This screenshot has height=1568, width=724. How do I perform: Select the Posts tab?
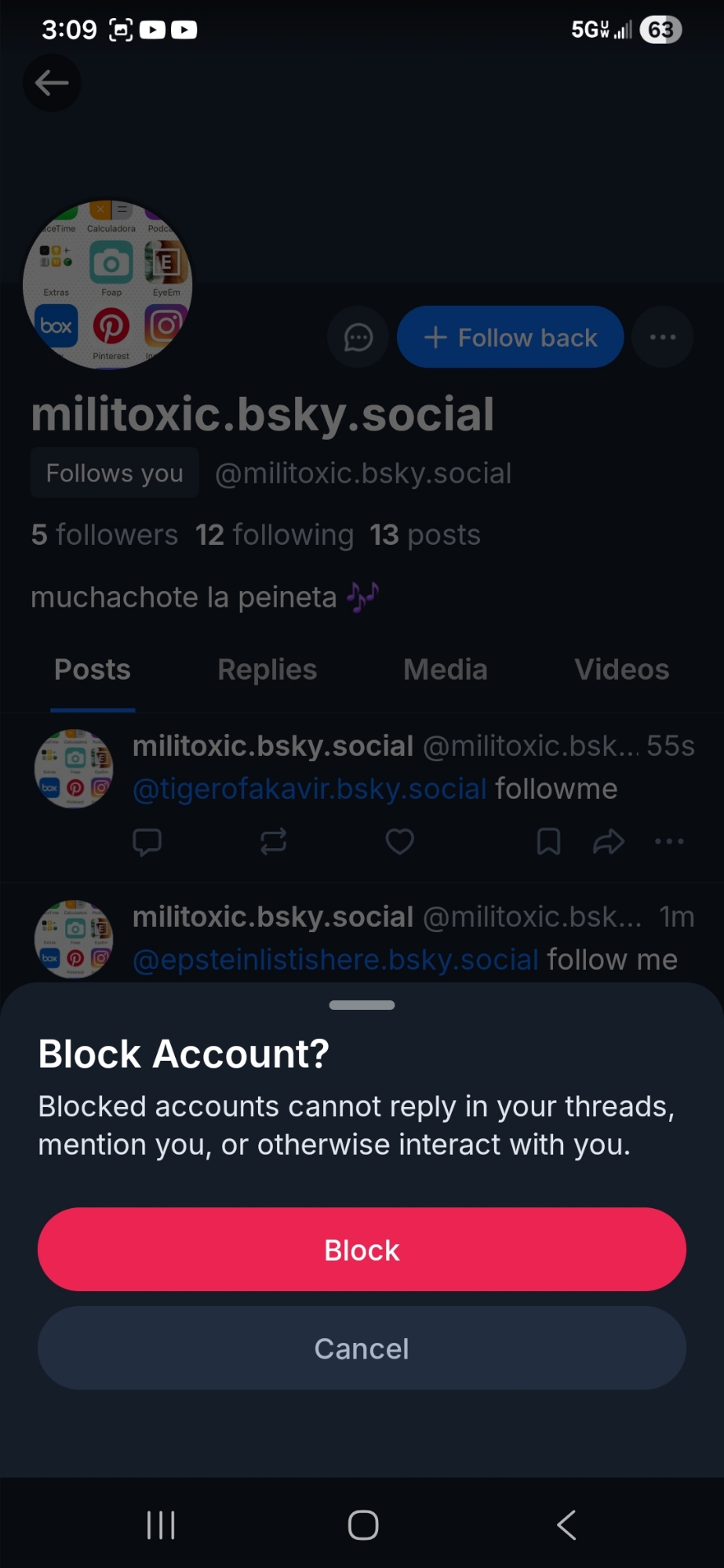click(93, 670)
